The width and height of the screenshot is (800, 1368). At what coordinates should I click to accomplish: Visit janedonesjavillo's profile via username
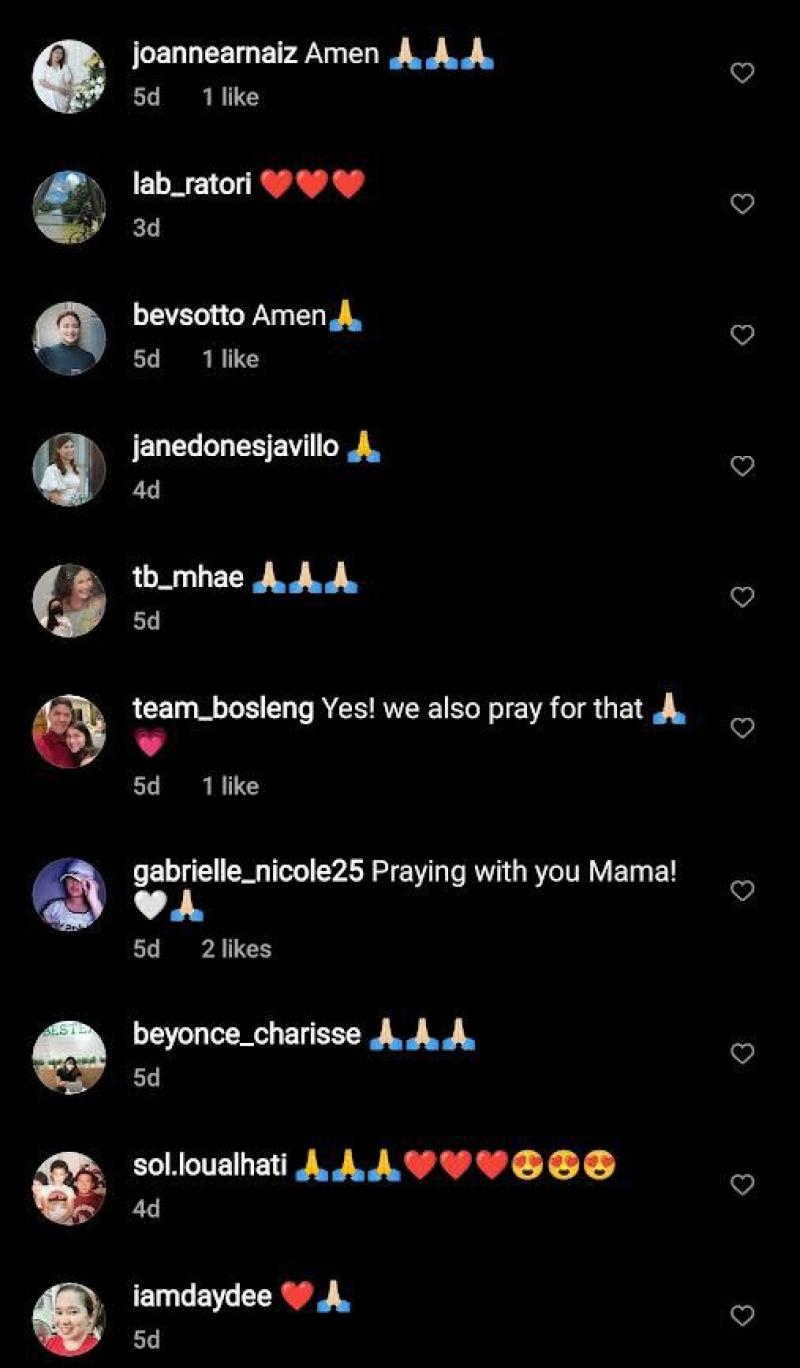[x=236, y=446]
